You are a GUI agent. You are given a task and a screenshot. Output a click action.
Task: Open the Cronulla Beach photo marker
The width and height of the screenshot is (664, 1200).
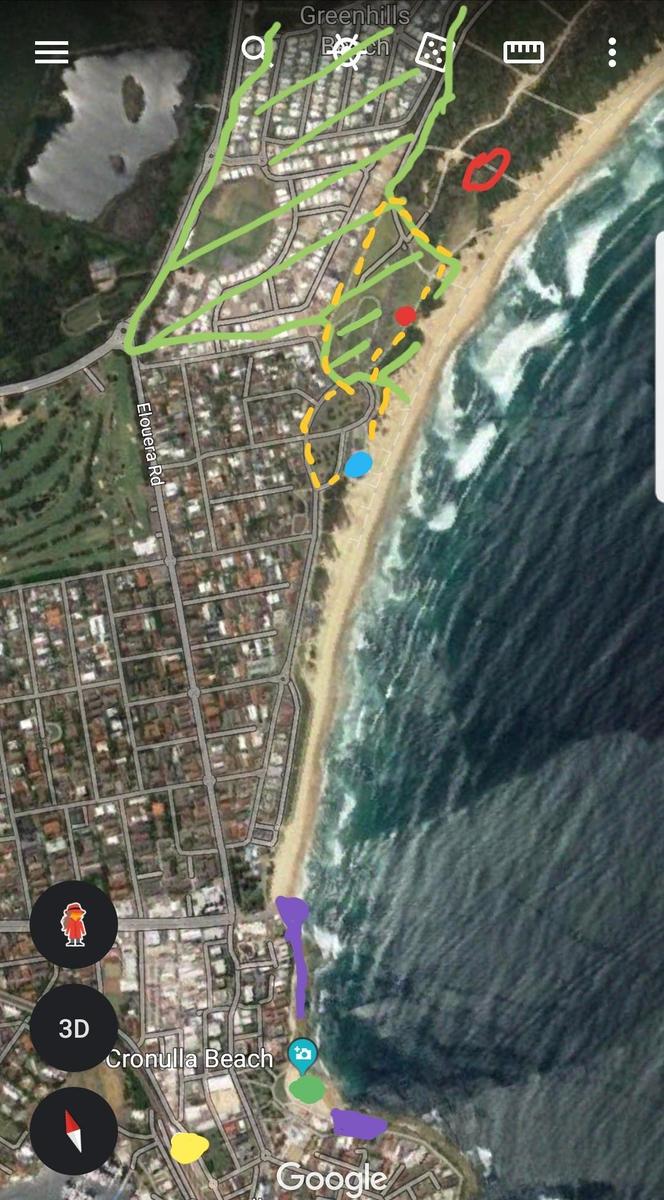point(302,1052)
